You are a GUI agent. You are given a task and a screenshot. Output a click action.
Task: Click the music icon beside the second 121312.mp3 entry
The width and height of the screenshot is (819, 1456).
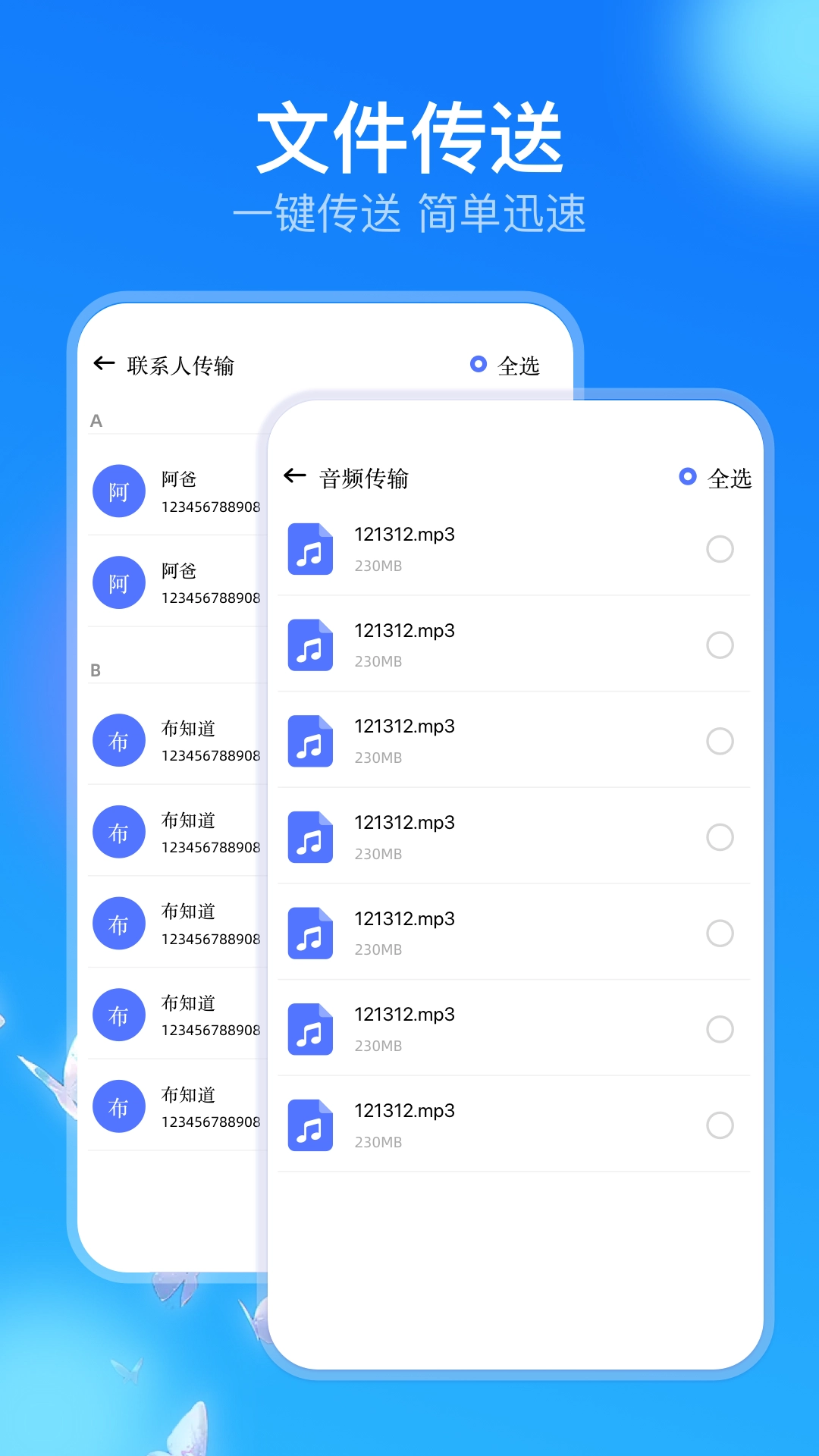click(x=309, y=646)
